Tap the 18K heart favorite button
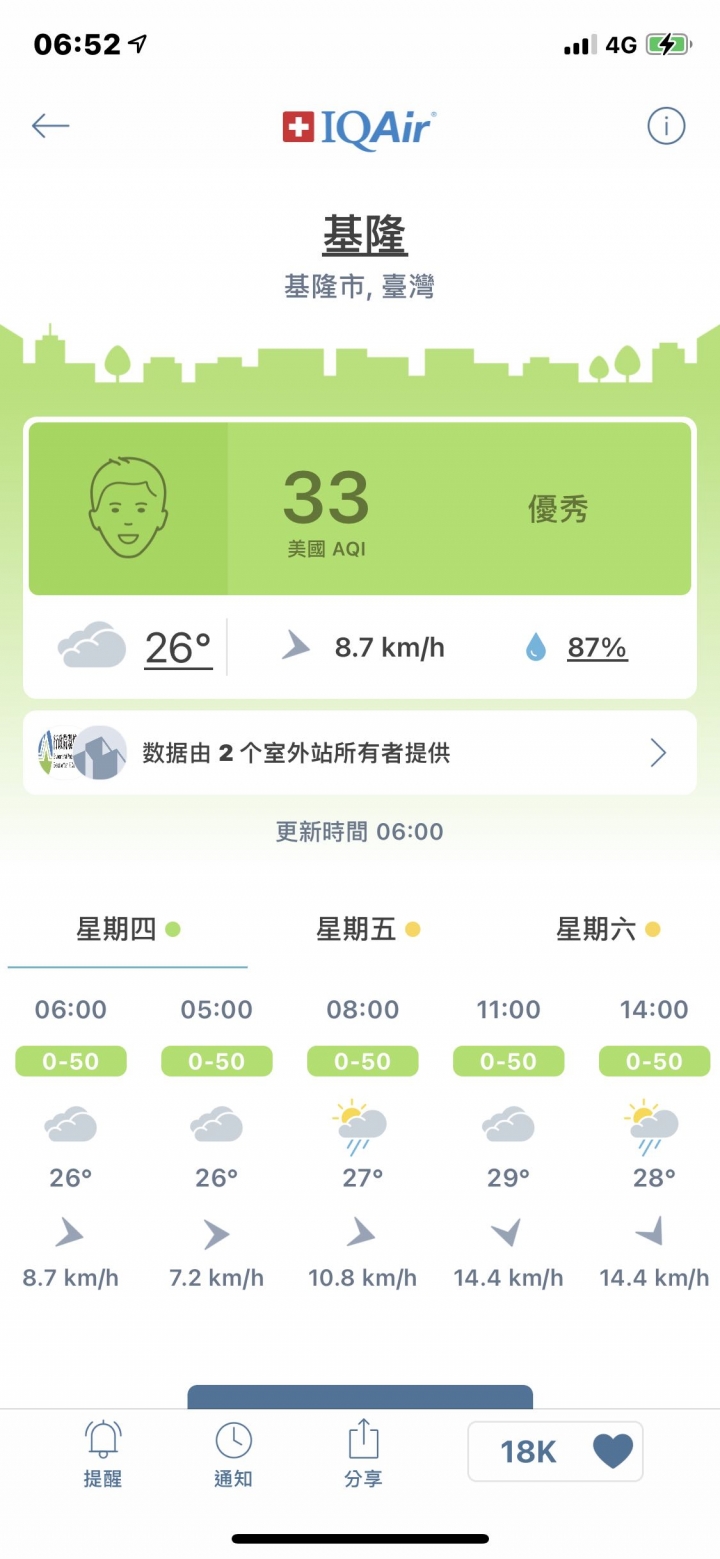 click(555, 1451)
